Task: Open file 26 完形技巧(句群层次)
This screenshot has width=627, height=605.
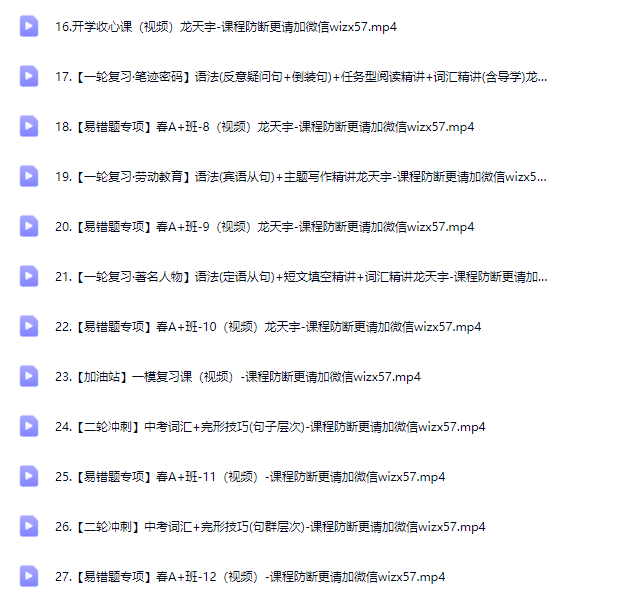Action: point(270,527)
